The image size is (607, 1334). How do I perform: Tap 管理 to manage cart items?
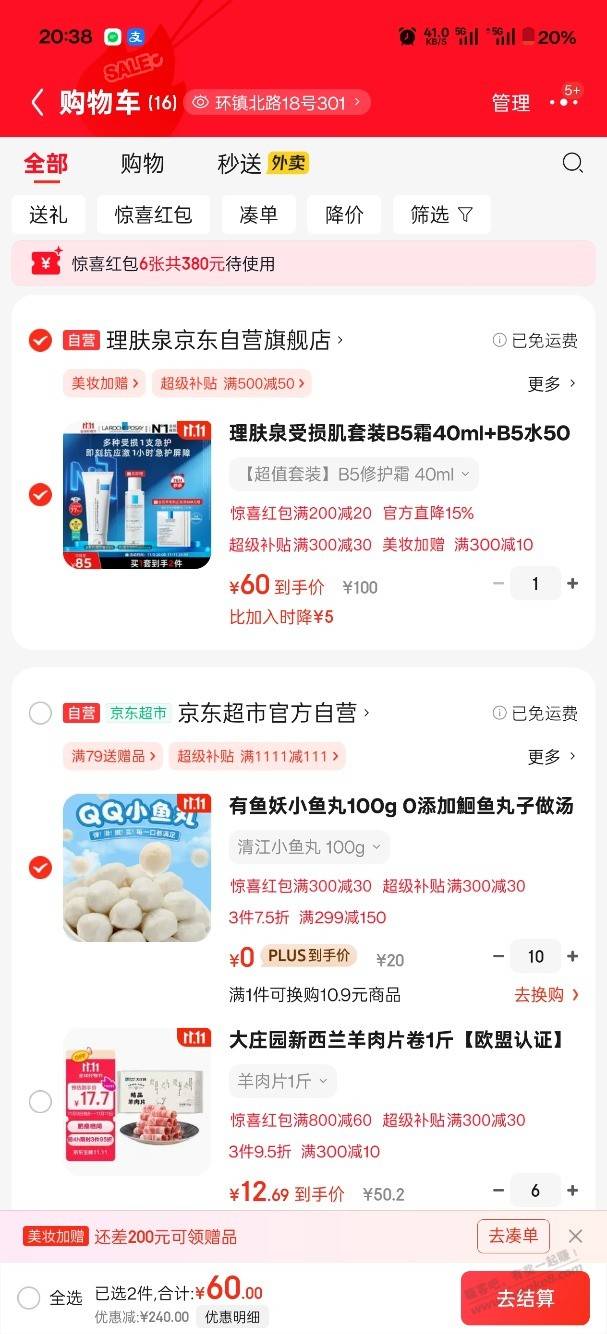pos(510,103)
